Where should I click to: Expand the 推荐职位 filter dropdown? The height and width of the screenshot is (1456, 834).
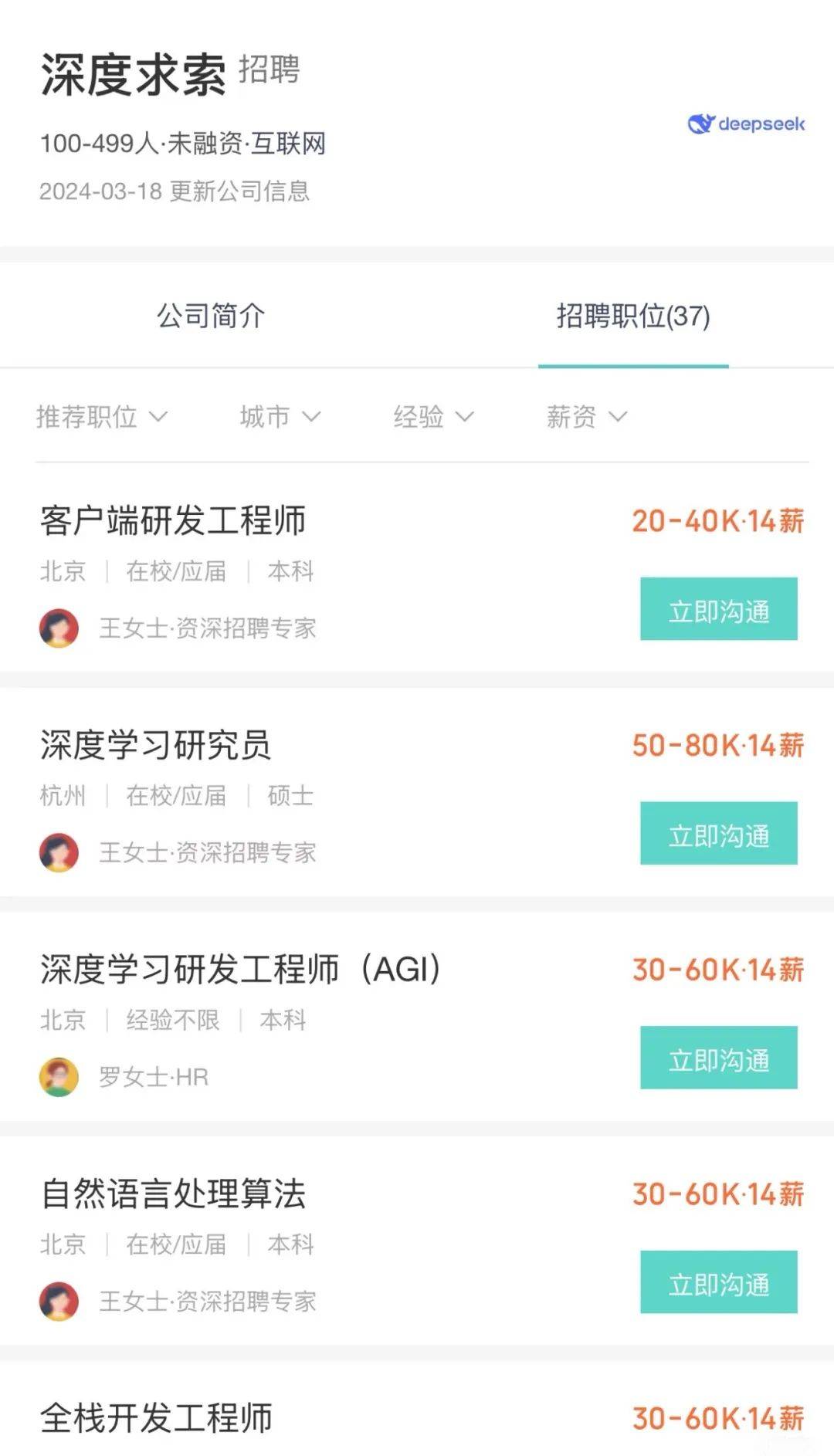[x=101, y=417]
